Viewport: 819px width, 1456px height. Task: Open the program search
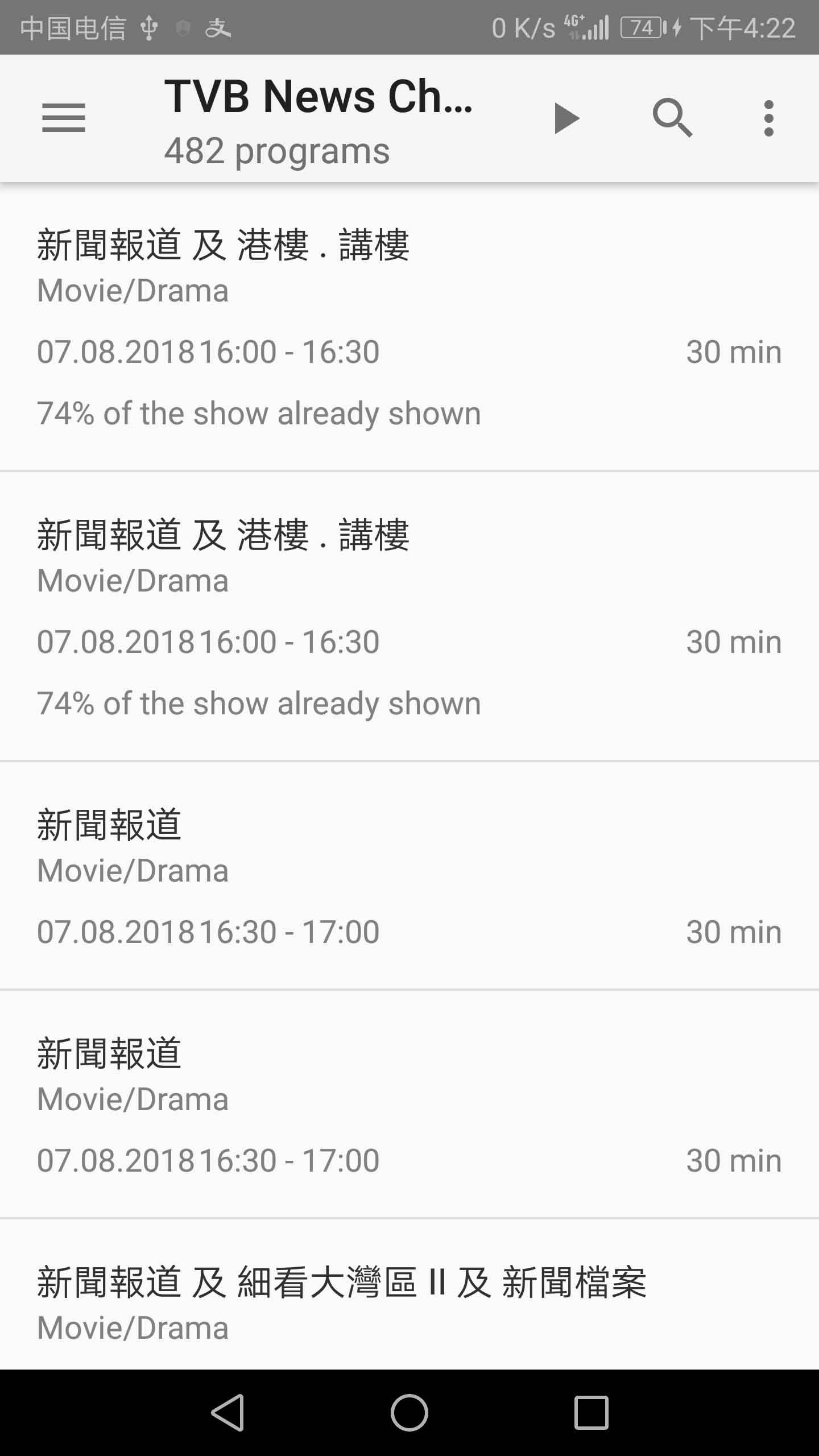click(672, 118)
